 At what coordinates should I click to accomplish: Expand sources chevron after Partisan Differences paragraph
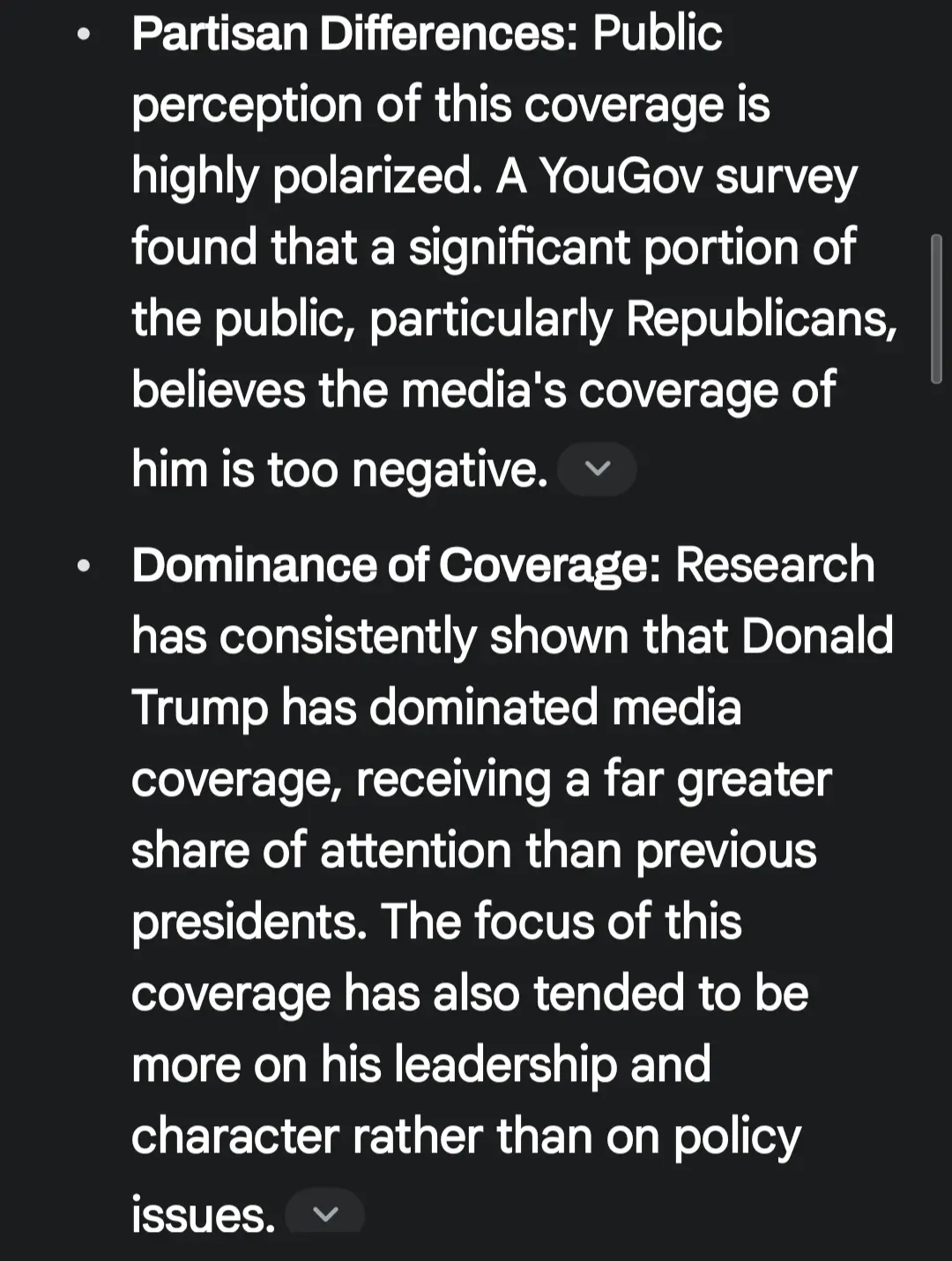pyautogui.click(x=597, y=469)
